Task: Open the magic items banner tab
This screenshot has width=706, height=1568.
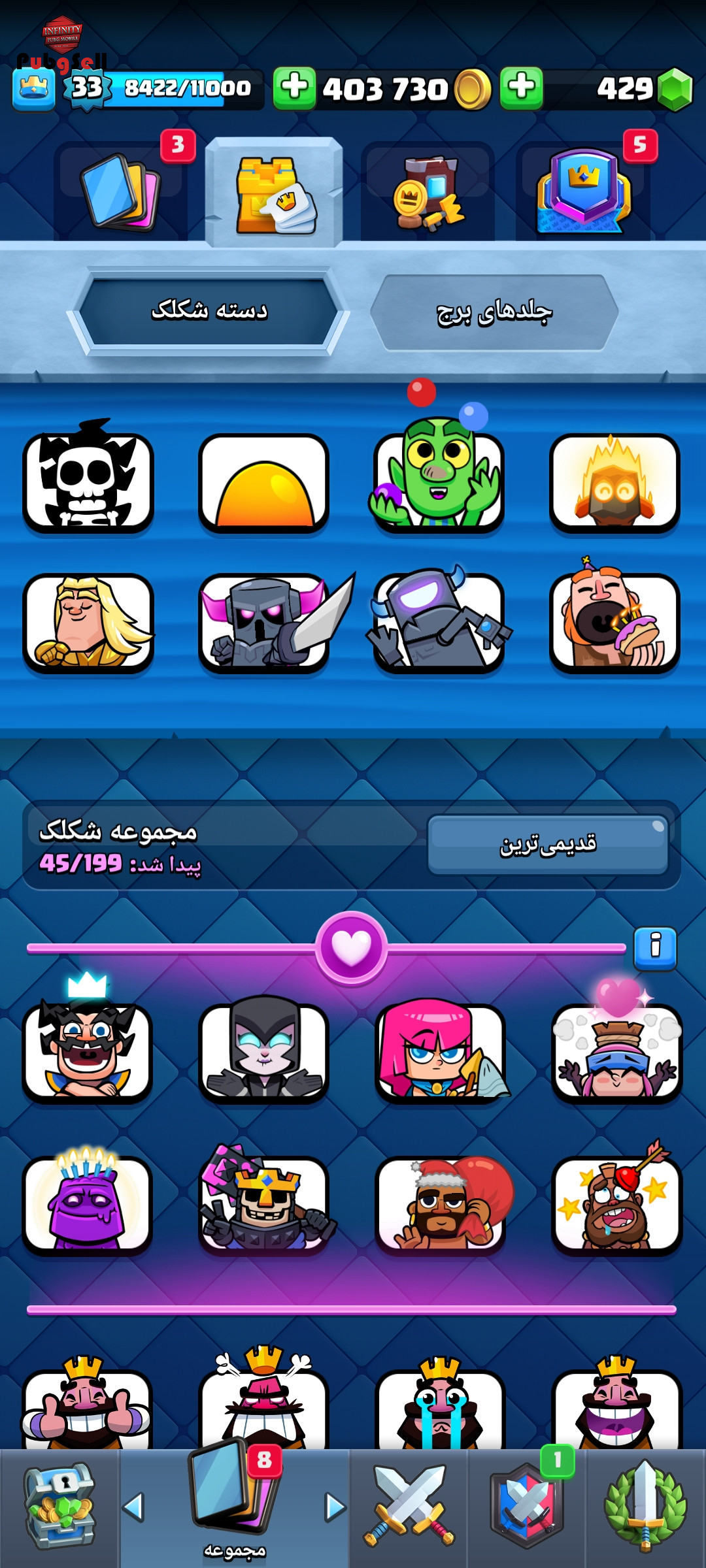Action: (428, 191)
